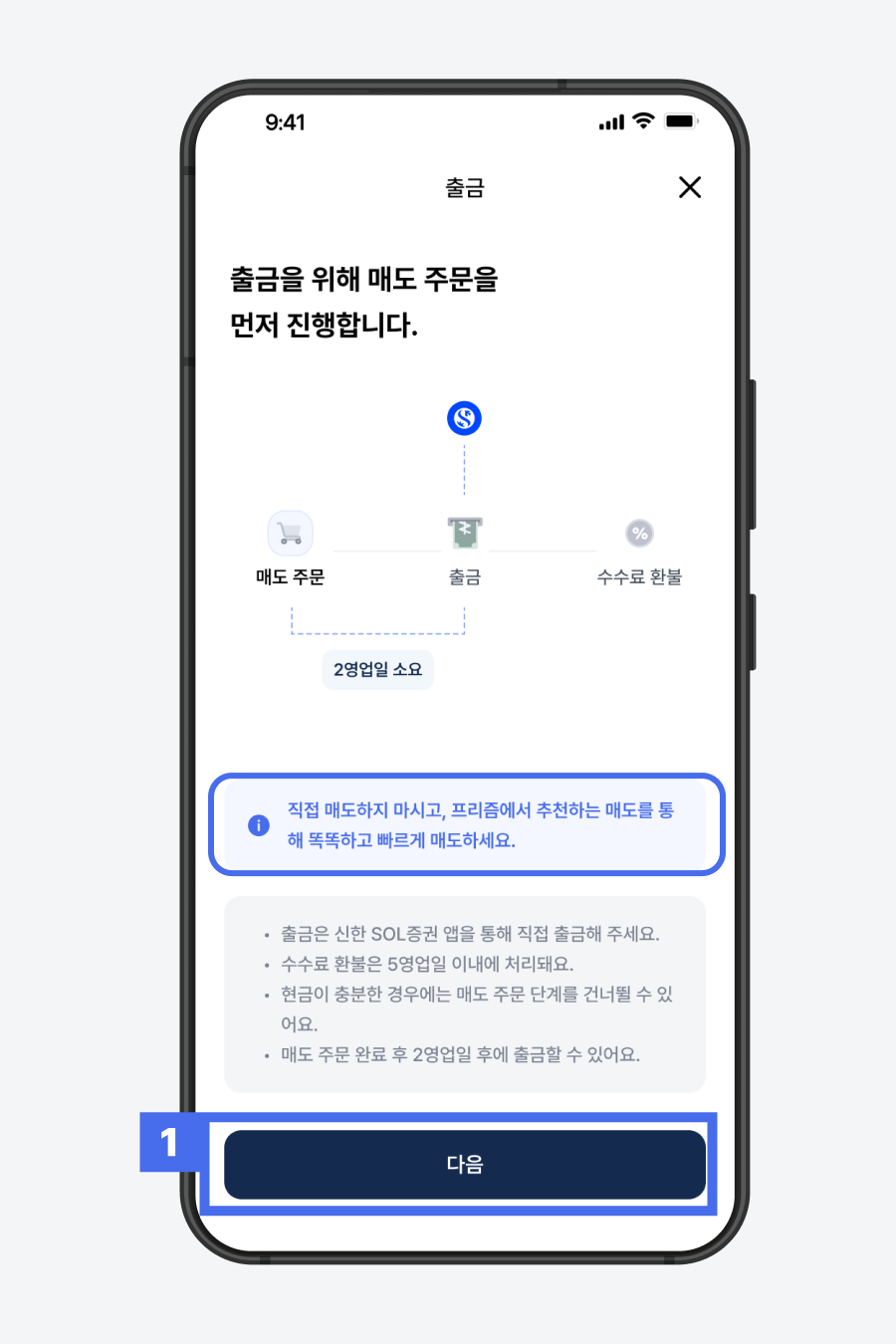Tap the 다음 button to continue

click(x=464, y=1164)
